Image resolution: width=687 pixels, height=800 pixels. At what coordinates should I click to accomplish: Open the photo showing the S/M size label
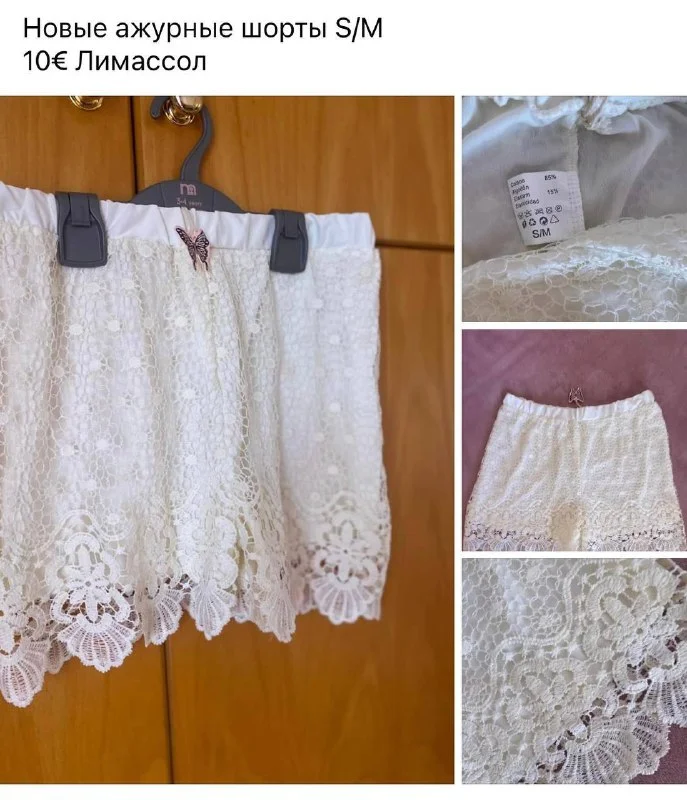pos(573,208)
